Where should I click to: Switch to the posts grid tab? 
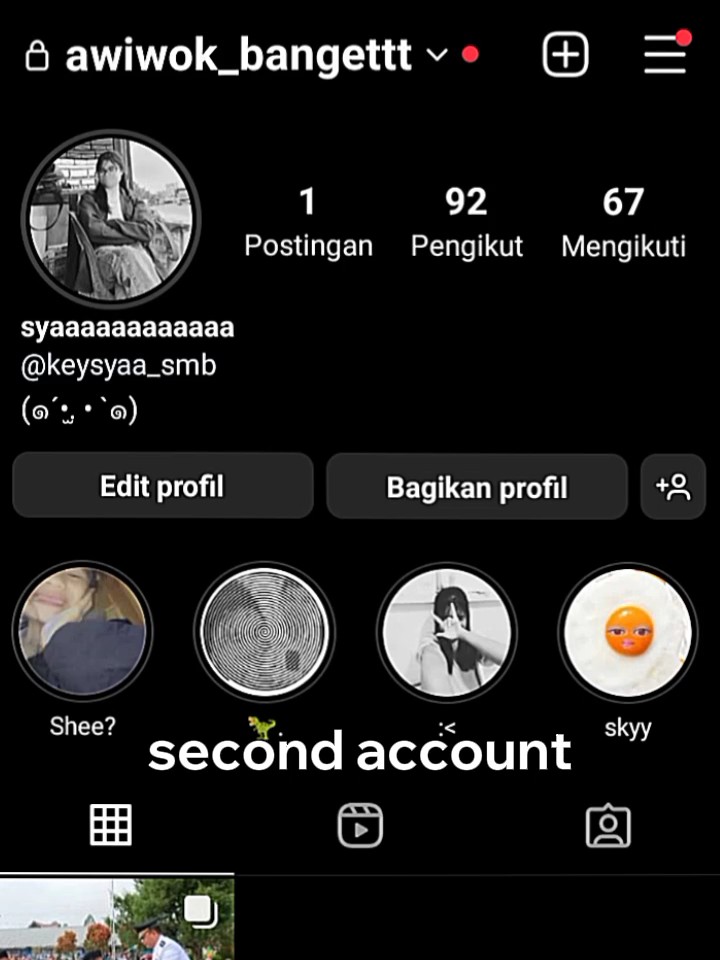(x=111, y=825)
